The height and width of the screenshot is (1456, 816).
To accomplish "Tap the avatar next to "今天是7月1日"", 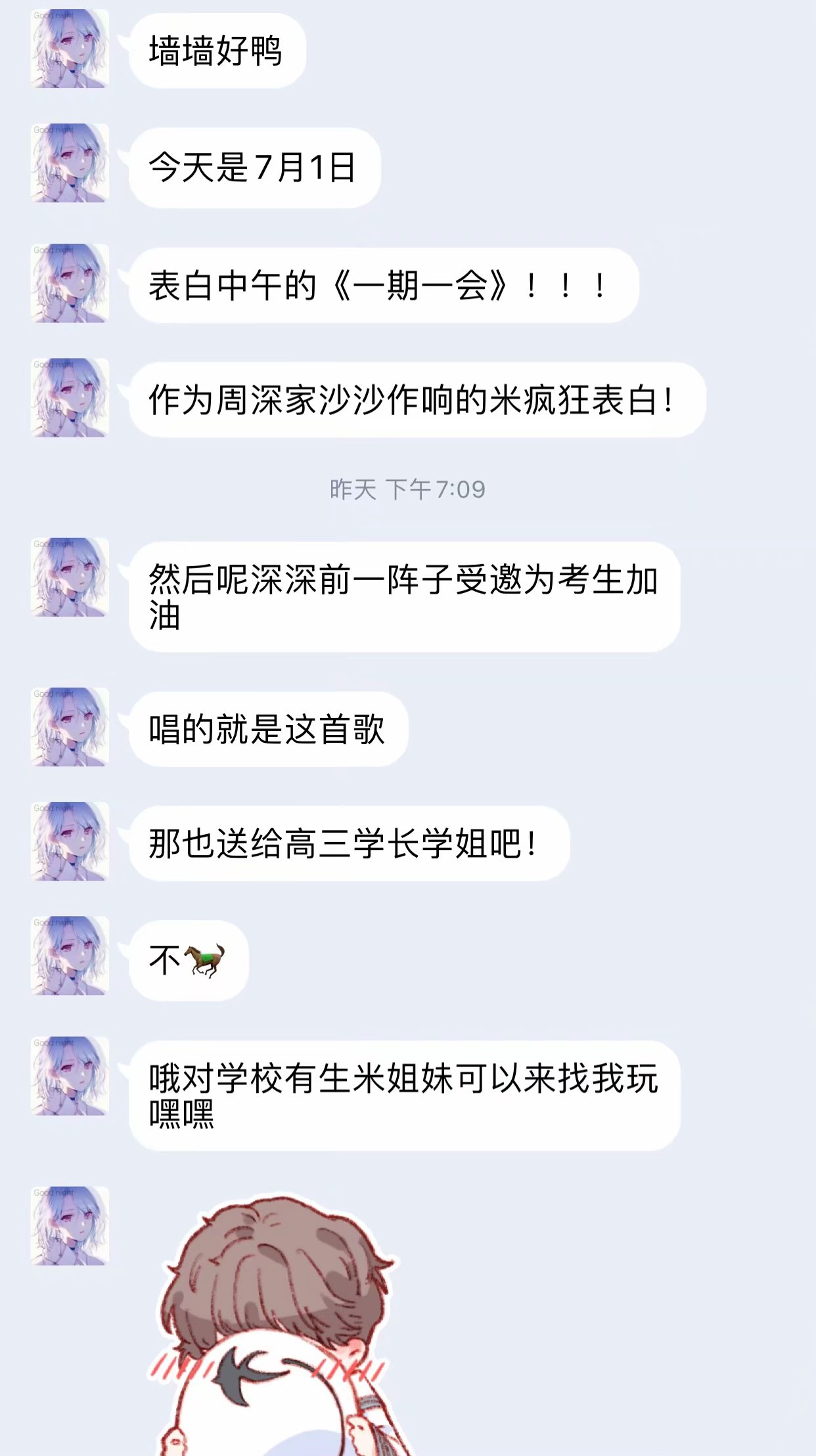I will click(x=70, y=163).
